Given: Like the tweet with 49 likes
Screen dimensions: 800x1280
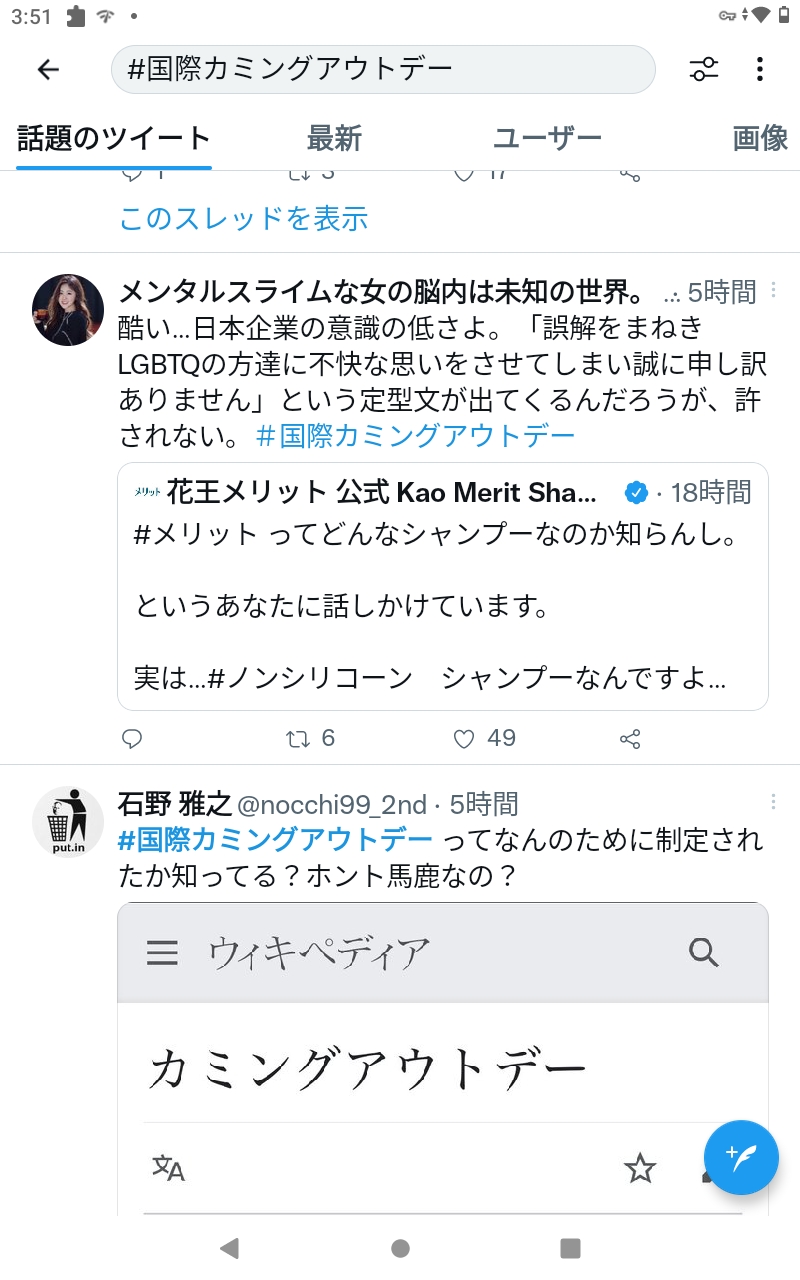Looking at the screenshot, I should pyautogui.click(x=464, y=739).
